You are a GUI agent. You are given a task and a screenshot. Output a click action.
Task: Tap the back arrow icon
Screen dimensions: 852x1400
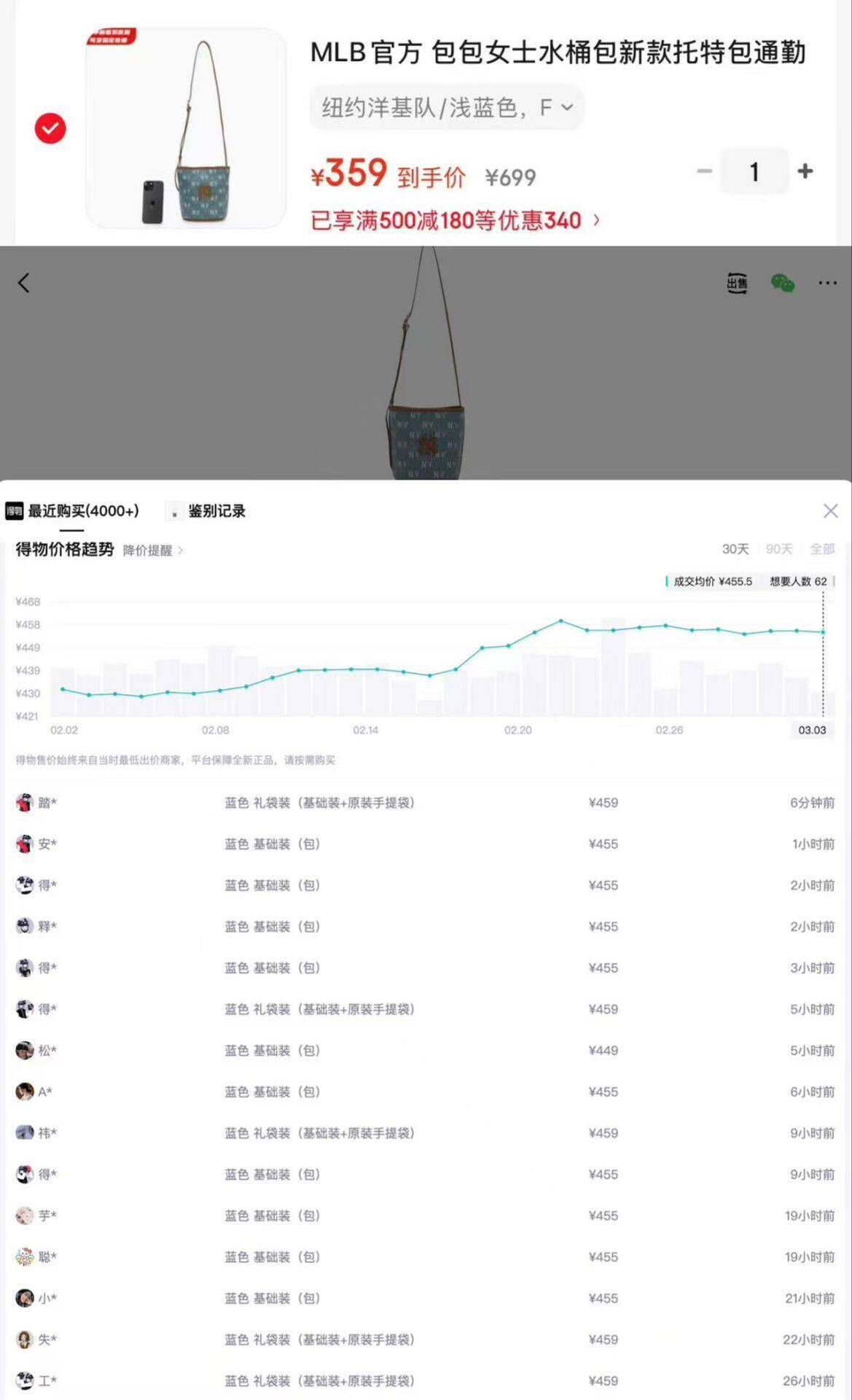point(24,283)
